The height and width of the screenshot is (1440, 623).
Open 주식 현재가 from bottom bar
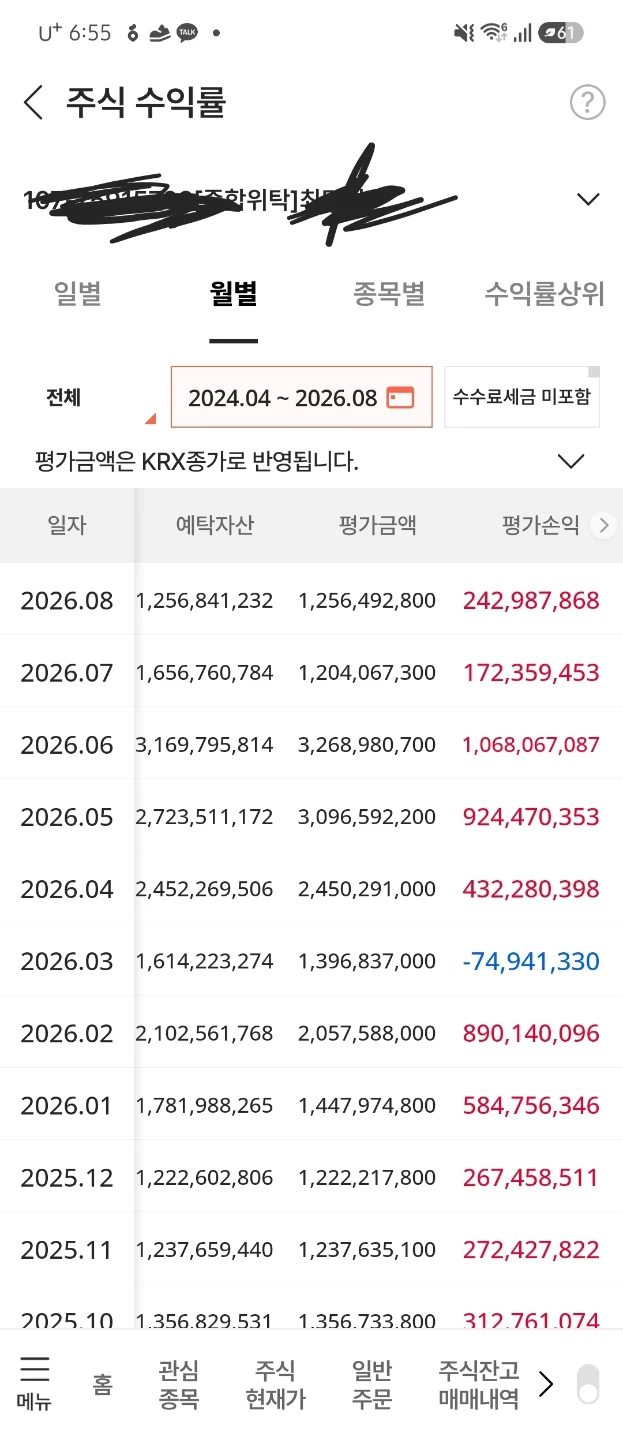(x=275, y=1384)
